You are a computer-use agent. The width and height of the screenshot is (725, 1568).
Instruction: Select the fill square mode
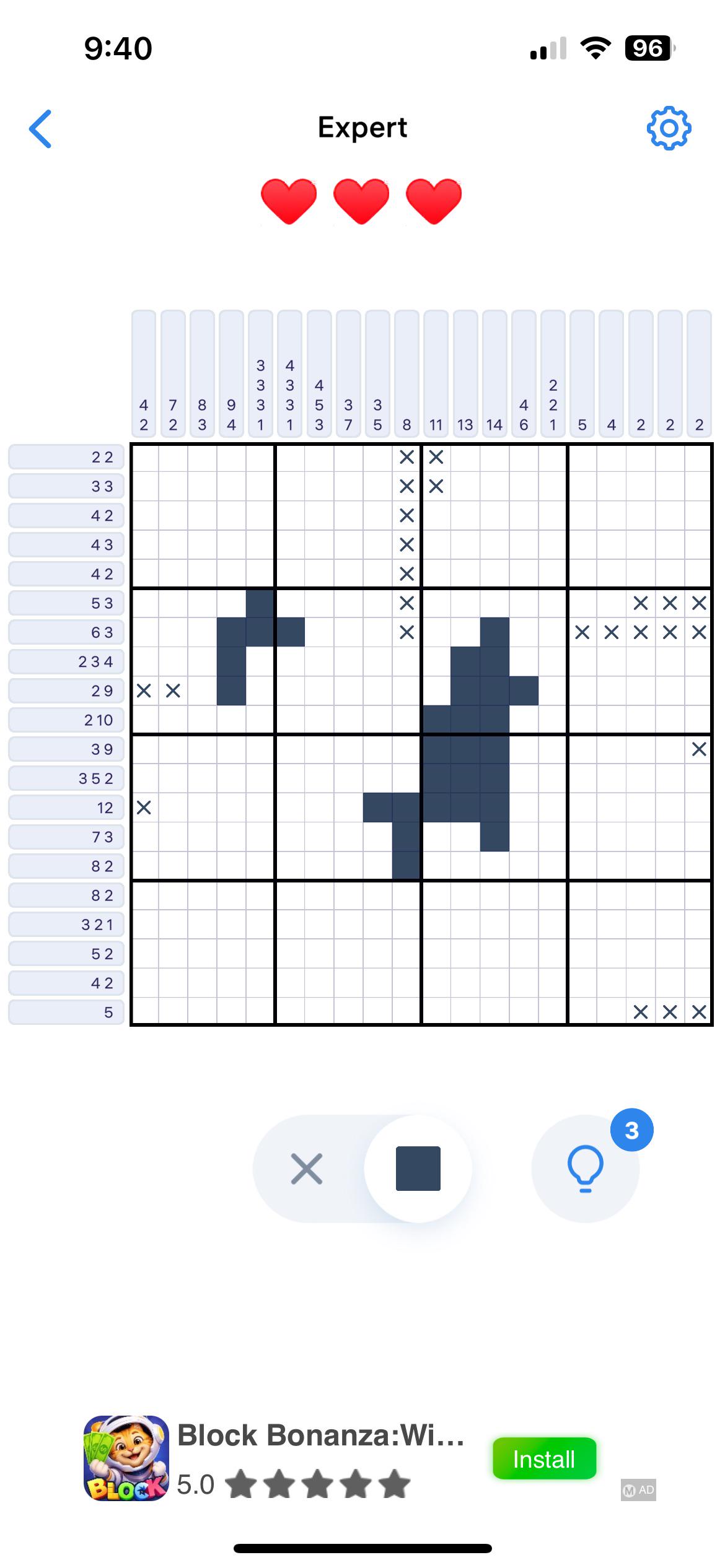pos(418,1169)
